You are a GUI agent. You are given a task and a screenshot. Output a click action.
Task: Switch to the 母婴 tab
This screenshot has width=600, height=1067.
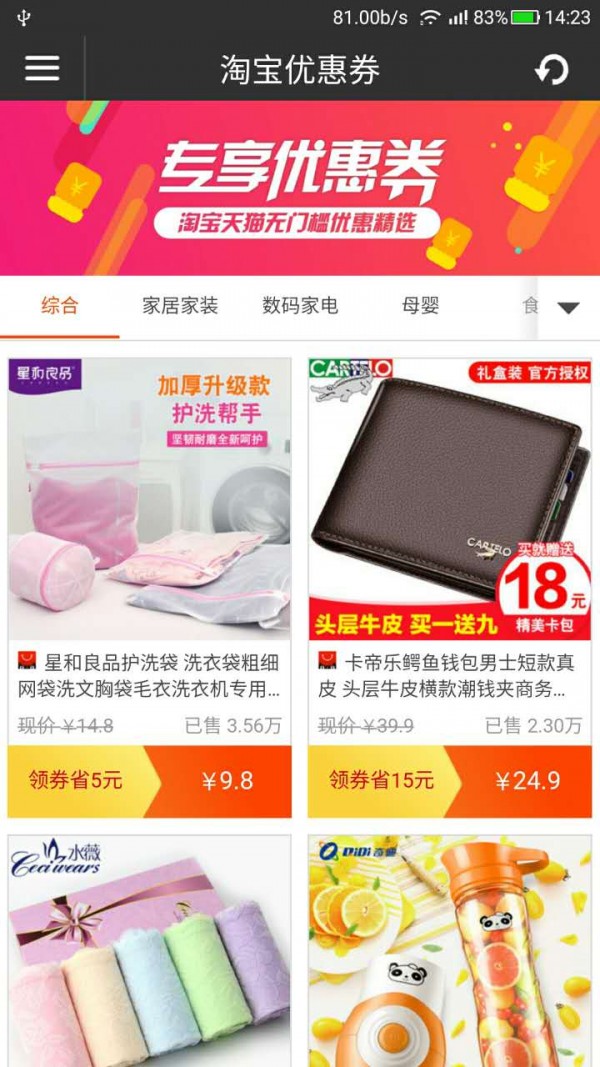[x=420, y=306]
